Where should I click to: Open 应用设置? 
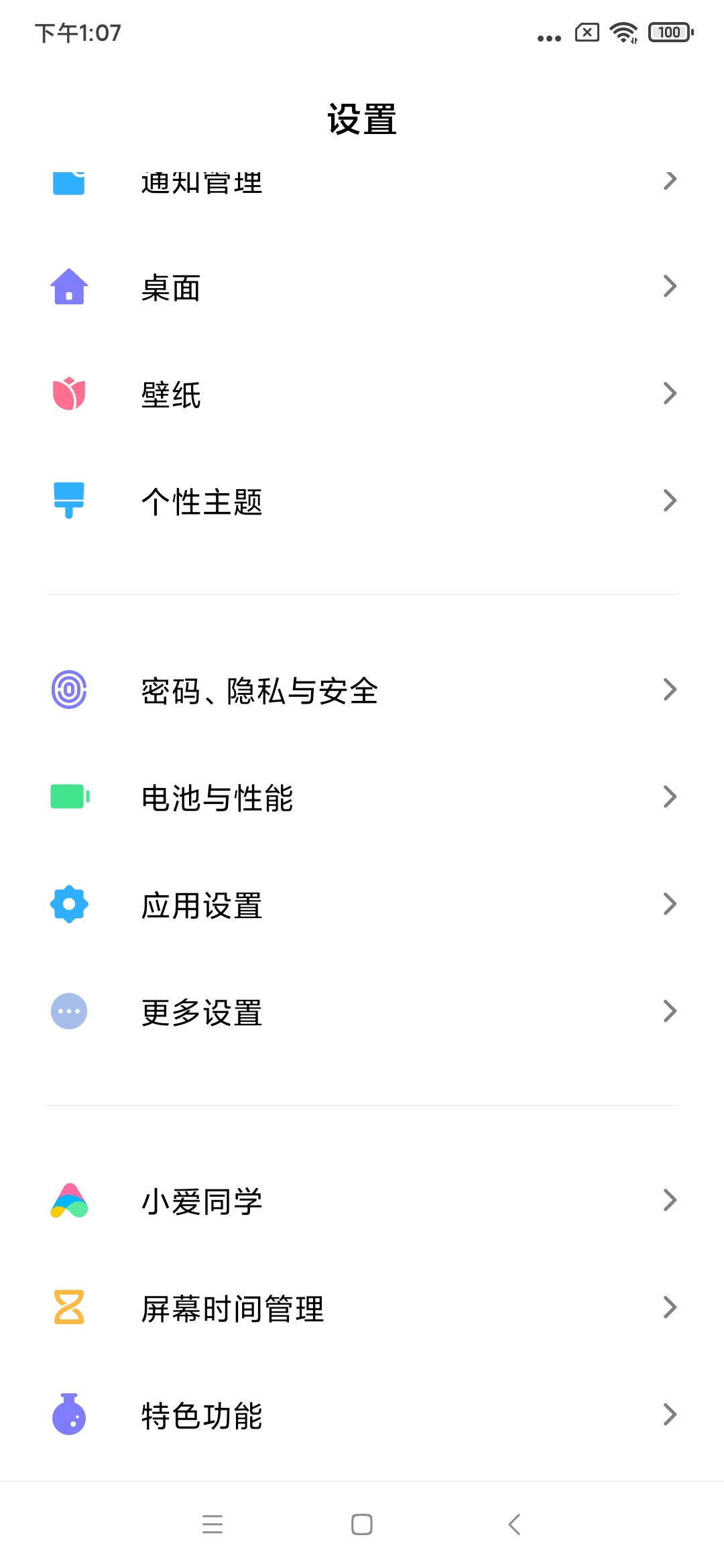tap(362, 905)
